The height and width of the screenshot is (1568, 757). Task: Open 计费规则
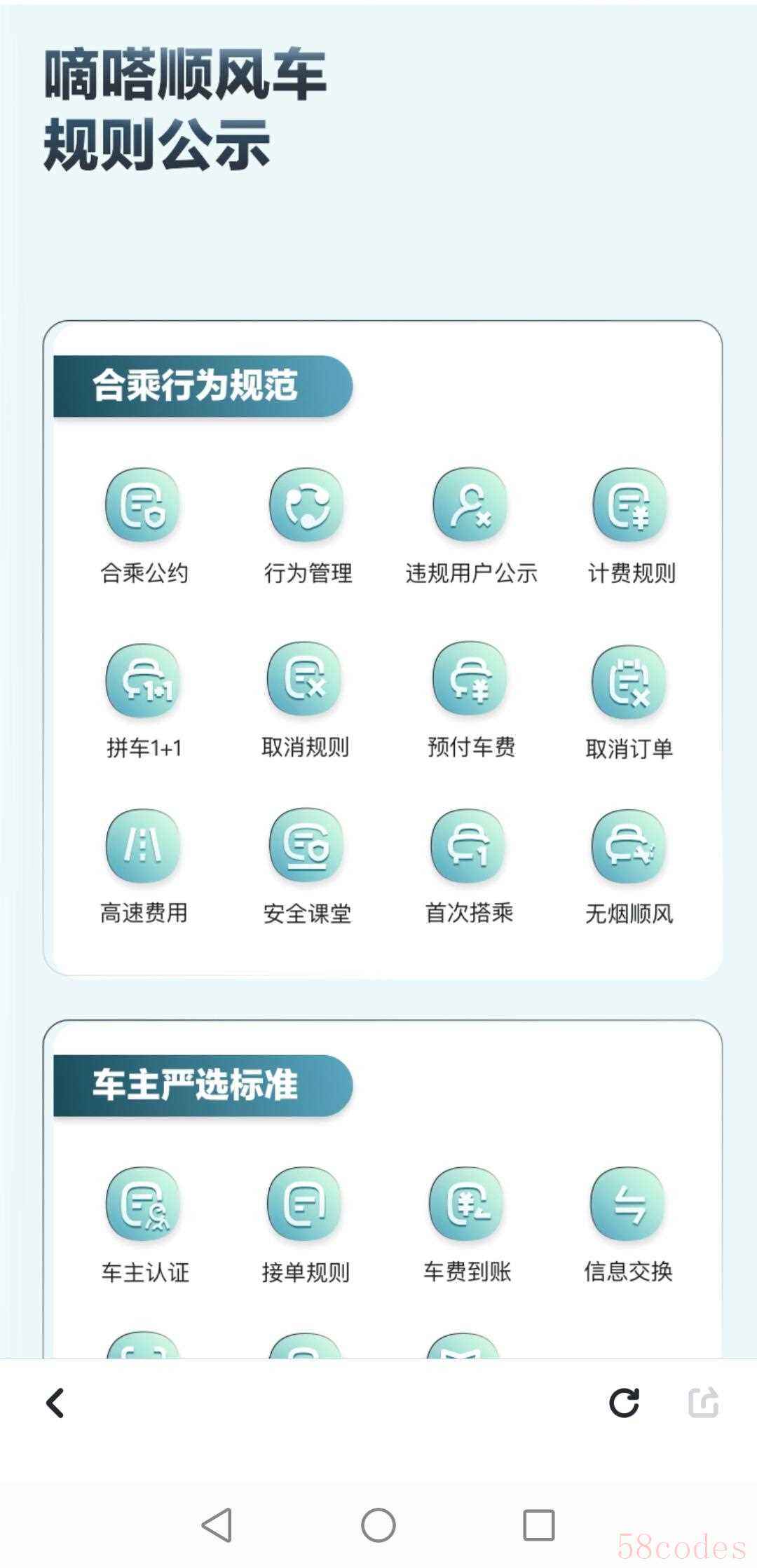pos(631,525)
